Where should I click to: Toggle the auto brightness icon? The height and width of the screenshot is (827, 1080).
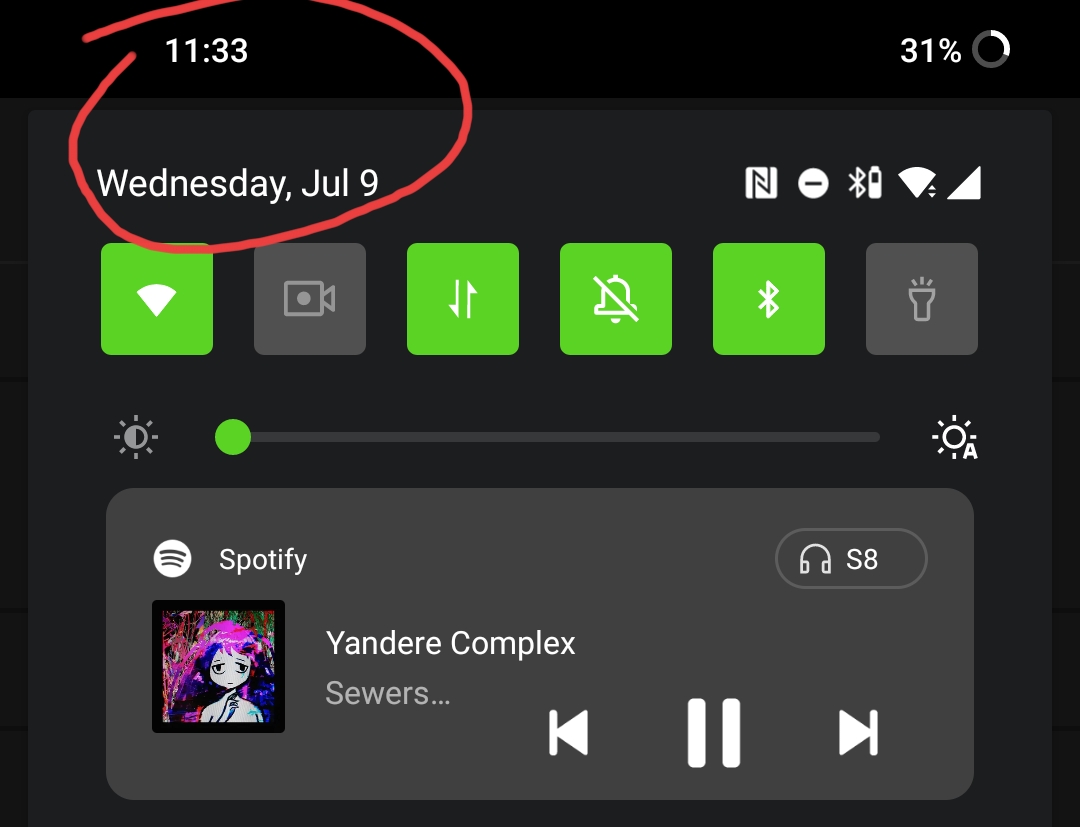(954, 437)
